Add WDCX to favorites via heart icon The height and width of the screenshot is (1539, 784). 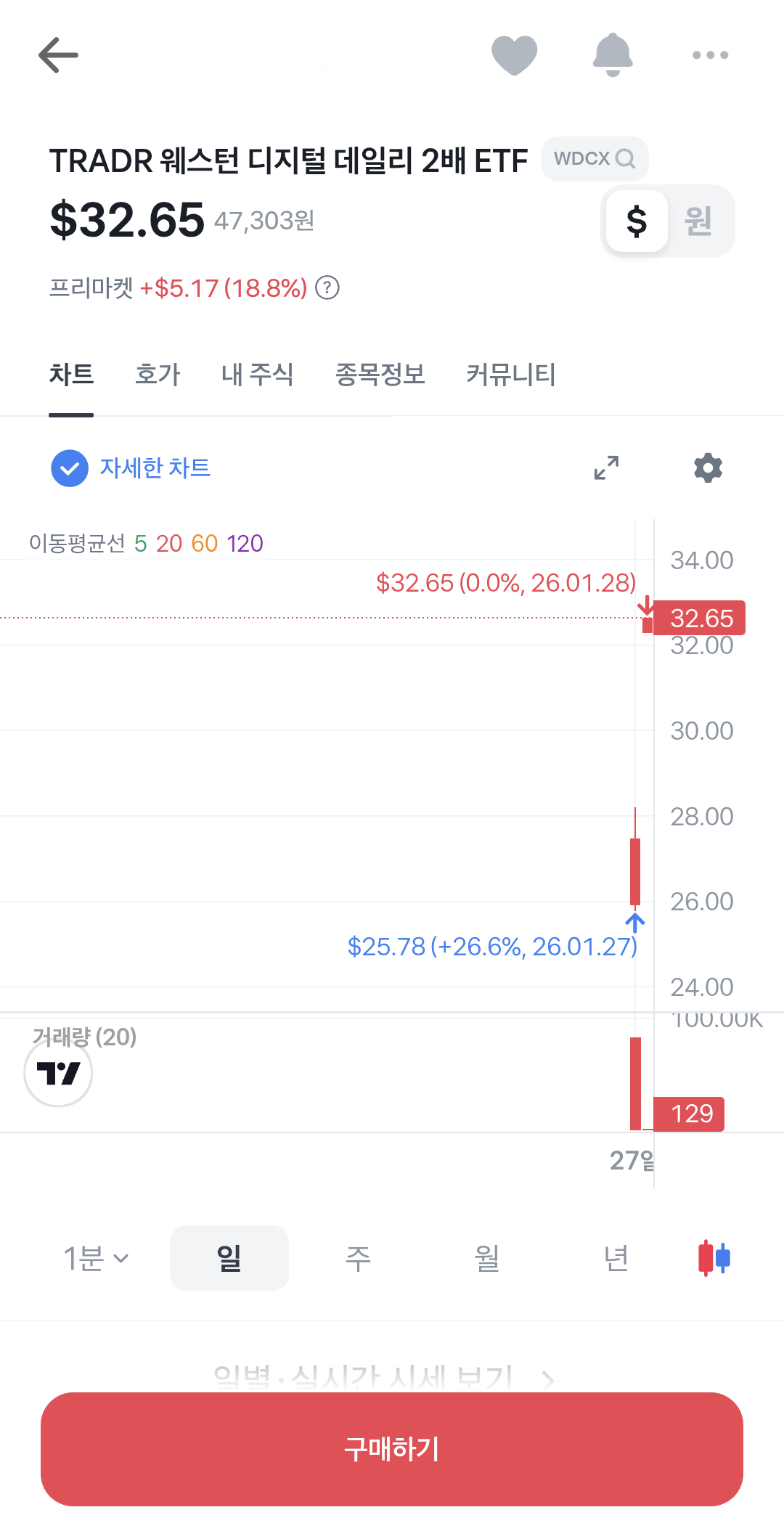coord(514,54)
